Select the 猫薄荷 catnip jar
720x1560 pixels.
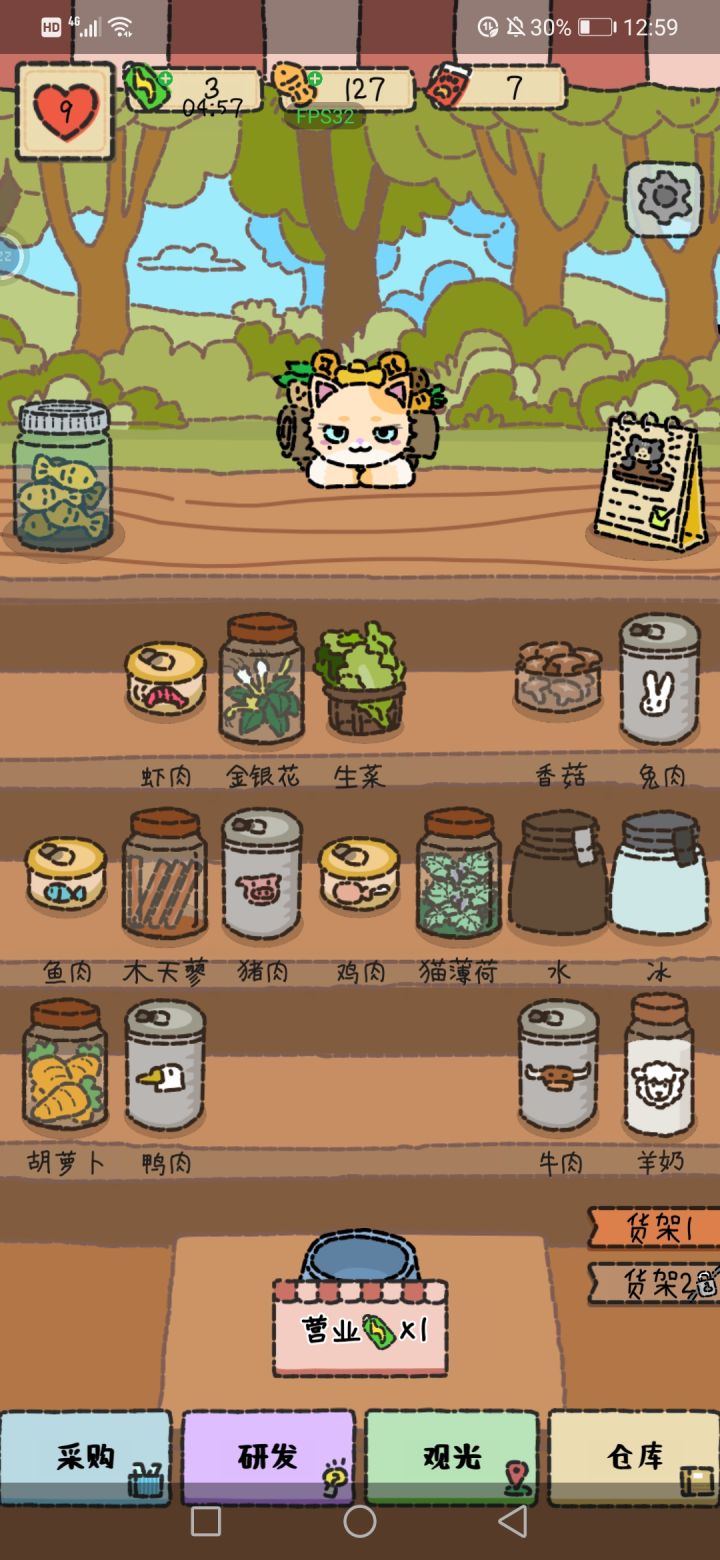(458, 875)
